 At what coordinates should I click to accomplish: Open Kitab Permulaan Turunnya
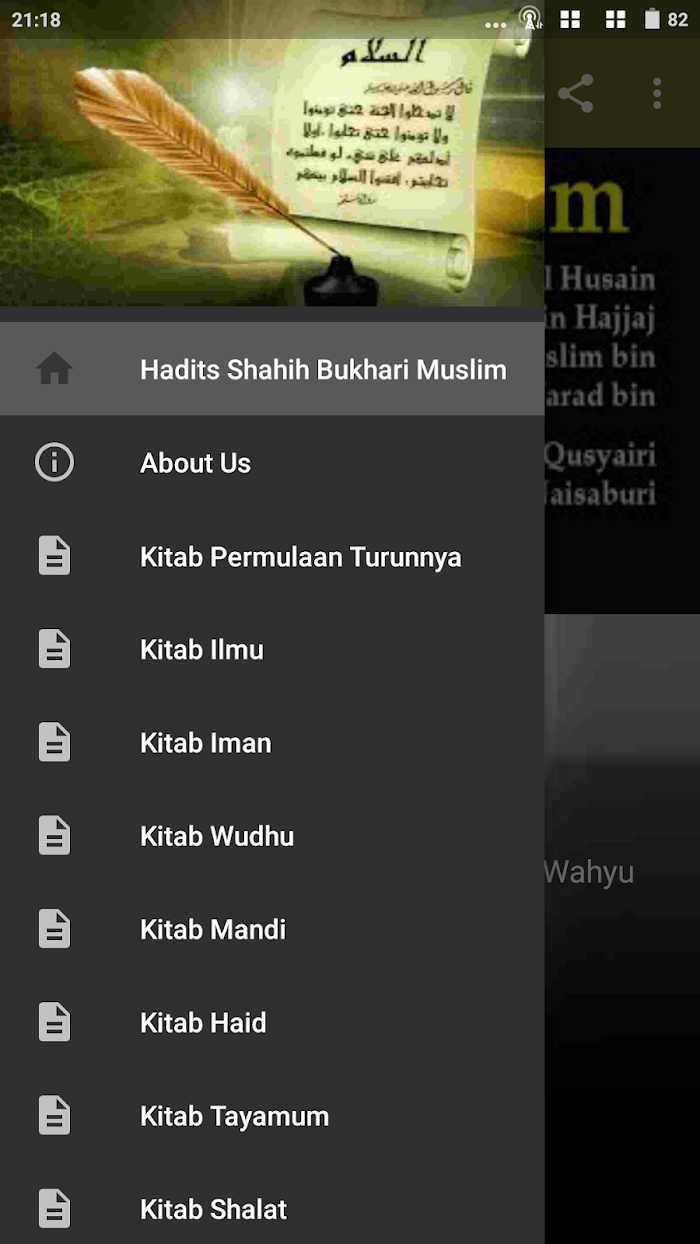[x=272, y=556]
